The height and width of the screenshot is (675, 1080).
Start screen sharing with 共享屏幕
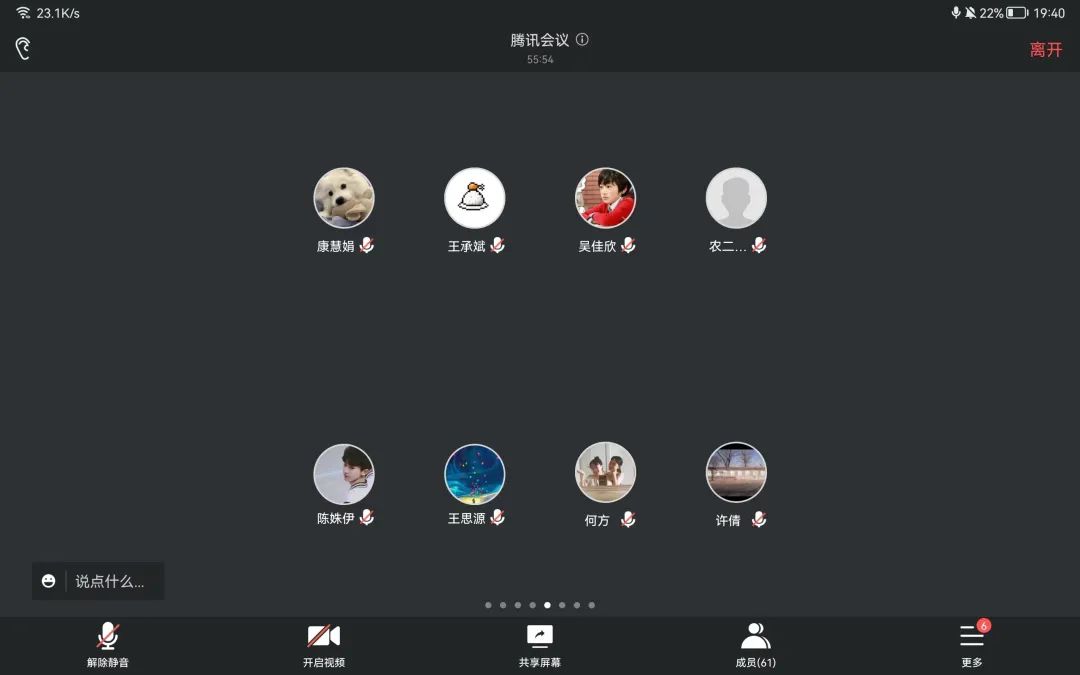point(540,645)
